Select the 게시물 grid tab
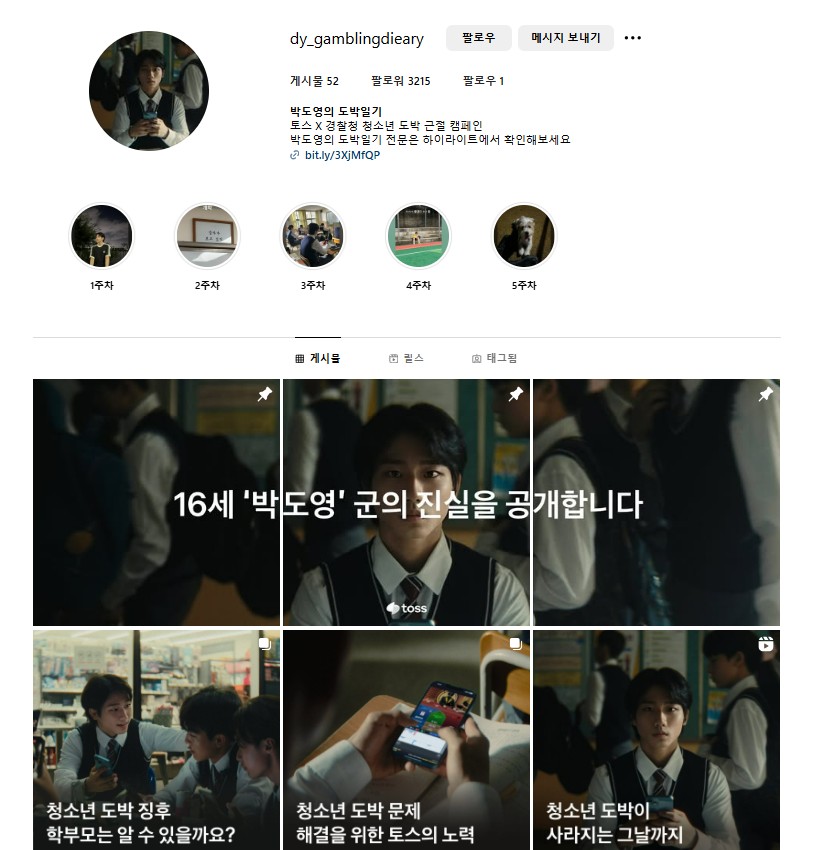830x850 pixels. pos(318,358)
